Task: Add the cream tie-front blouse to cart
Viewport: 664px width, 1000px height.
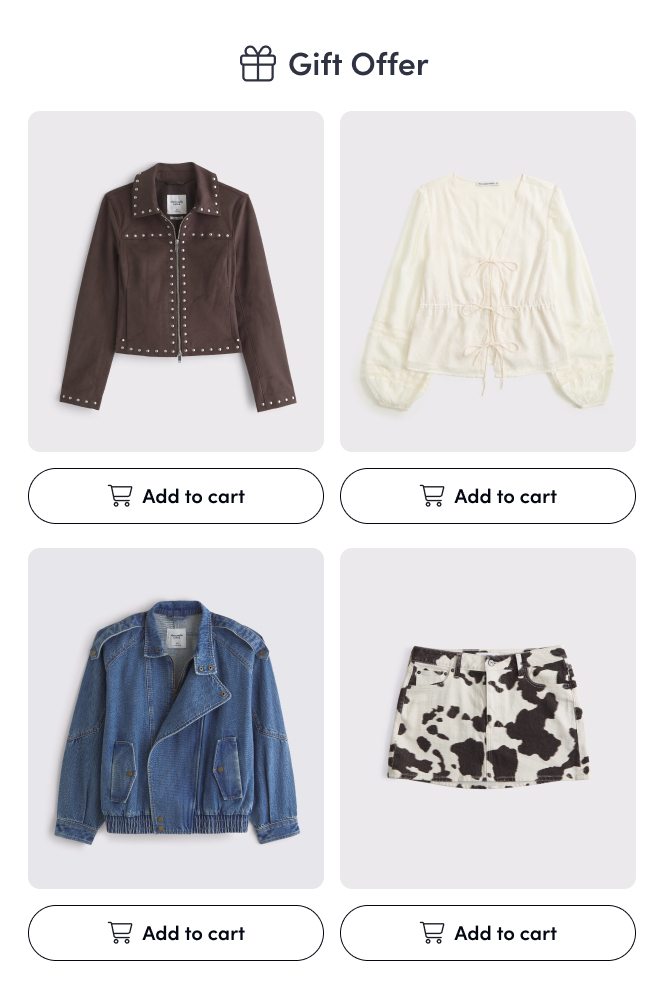Action: tap(488, 496)
